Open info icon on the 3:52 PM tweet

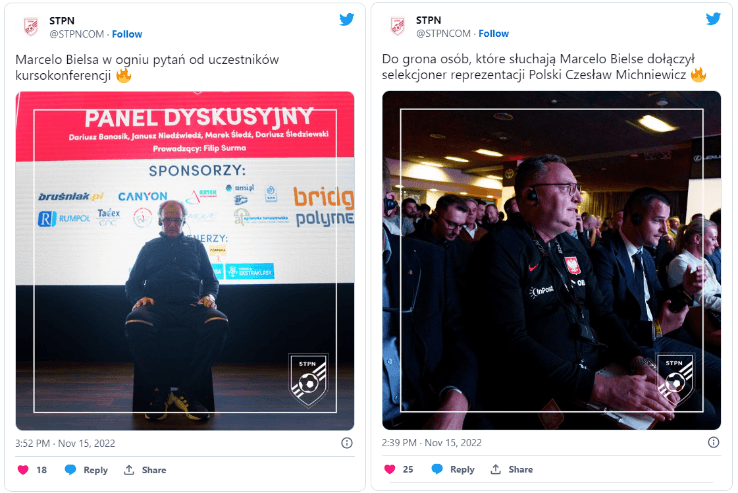[x=346, y=442]
